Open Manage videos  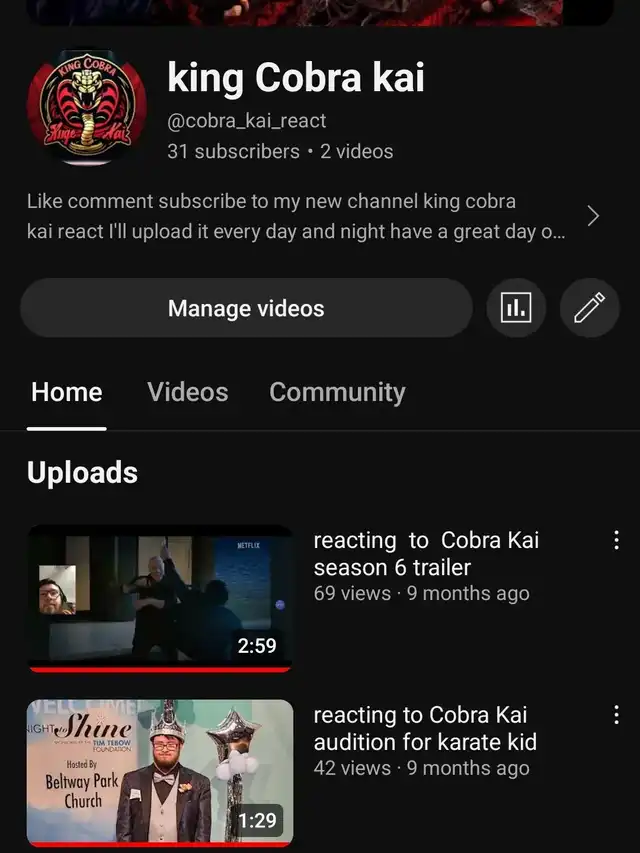coord(246,308)
